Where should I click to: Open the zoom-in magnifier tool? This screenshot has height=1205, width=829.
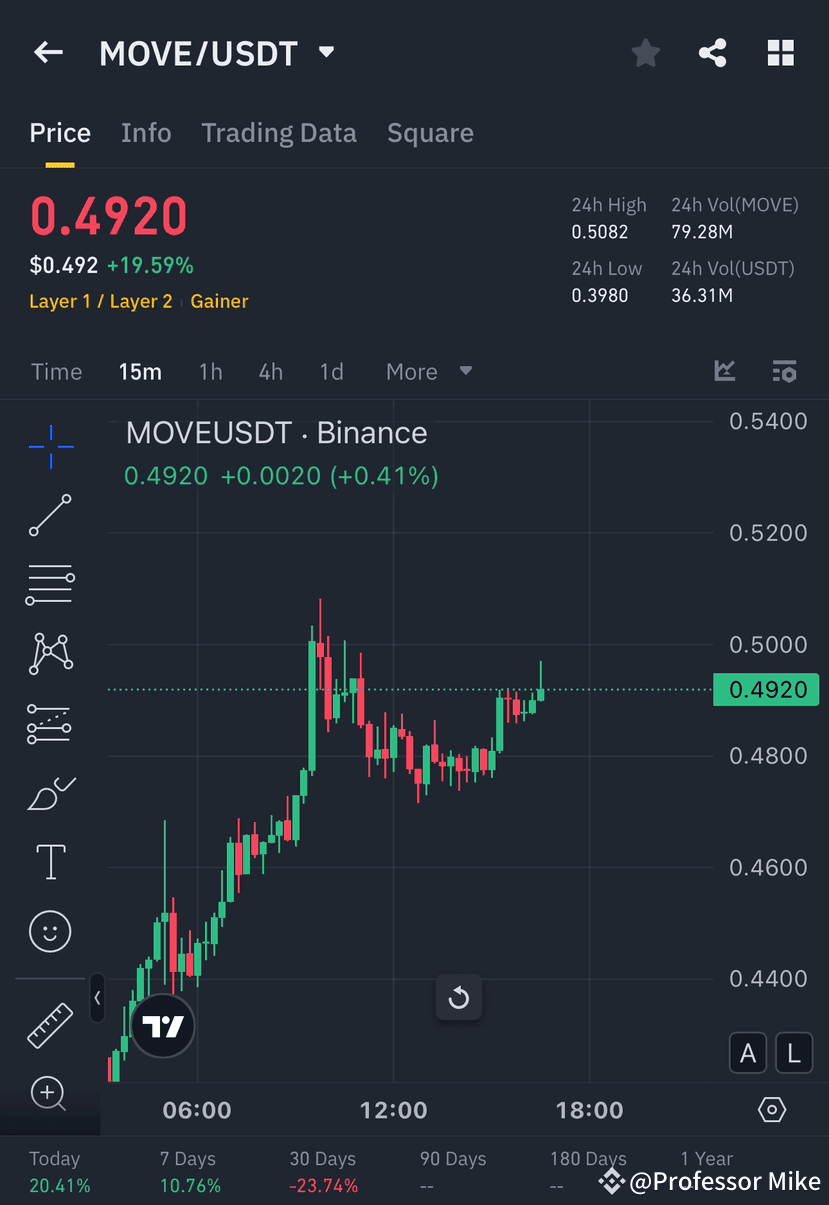point(49,1093)
